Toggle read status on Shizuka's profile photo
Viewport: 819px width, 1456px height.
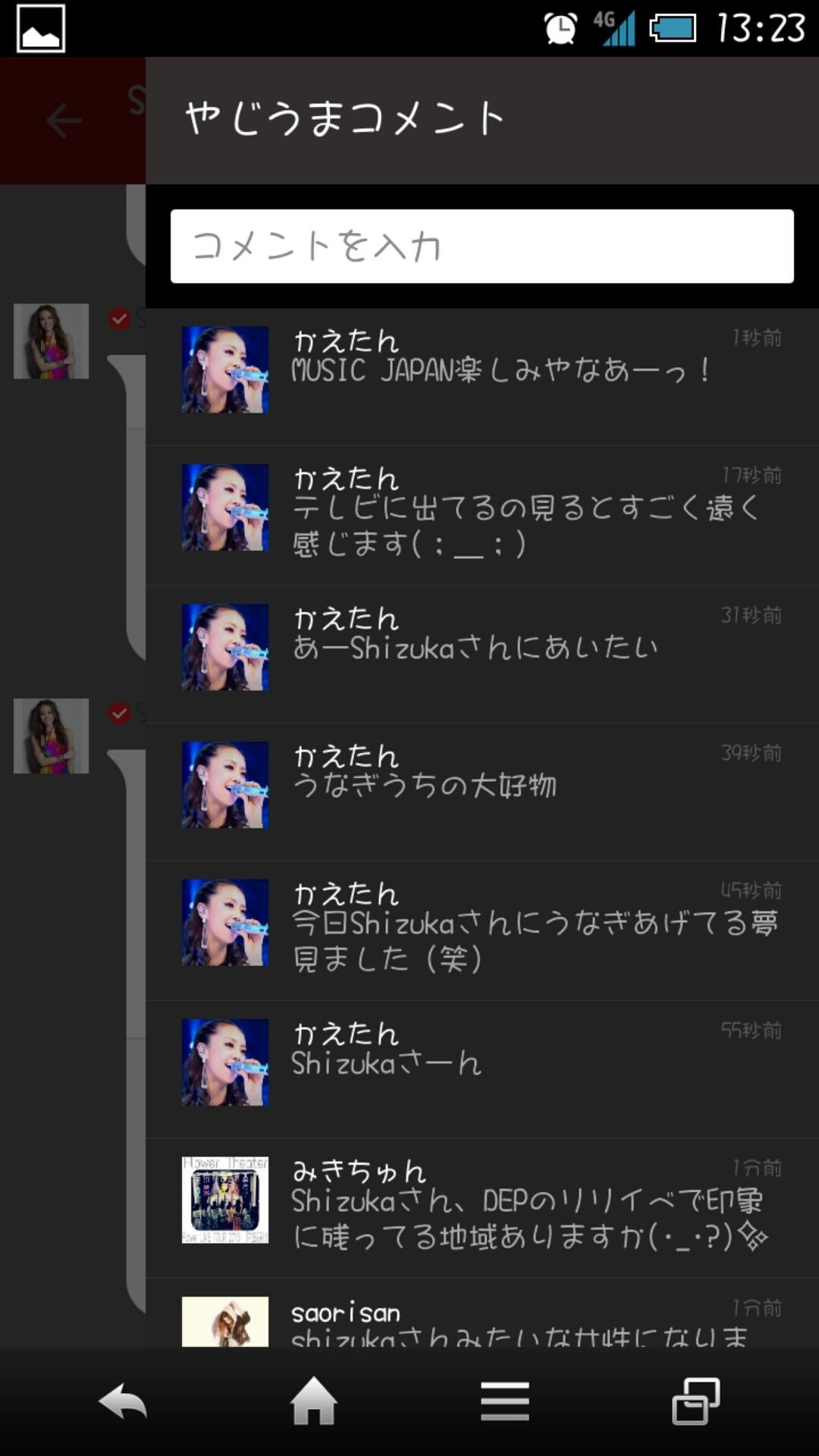pos(51,341)
